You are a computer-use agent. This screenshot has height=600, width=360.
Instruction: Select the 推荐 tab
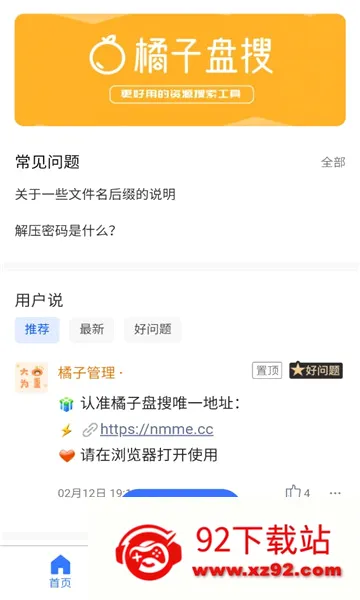(x=37, y=329)
